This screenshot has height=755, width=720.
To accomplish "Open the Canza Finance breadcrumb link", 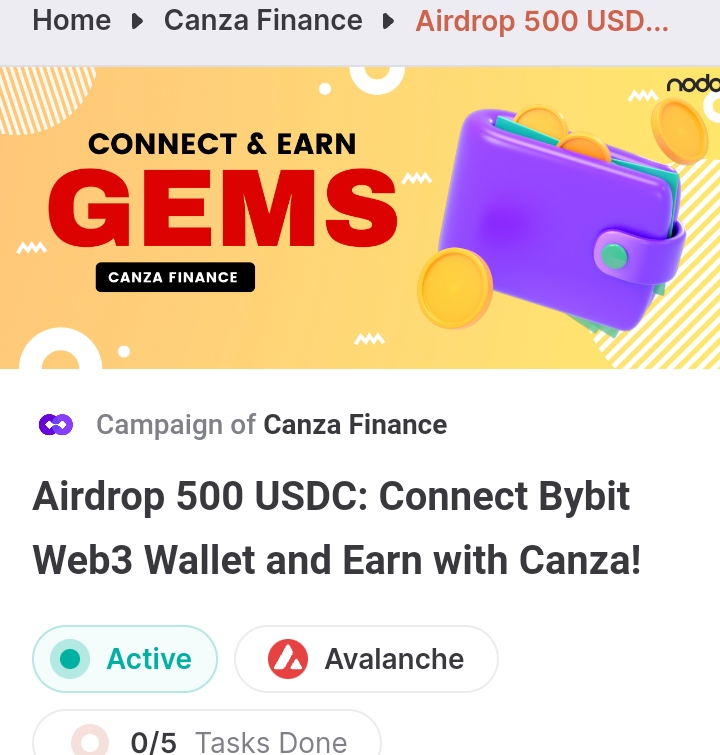I will (263, 20).
